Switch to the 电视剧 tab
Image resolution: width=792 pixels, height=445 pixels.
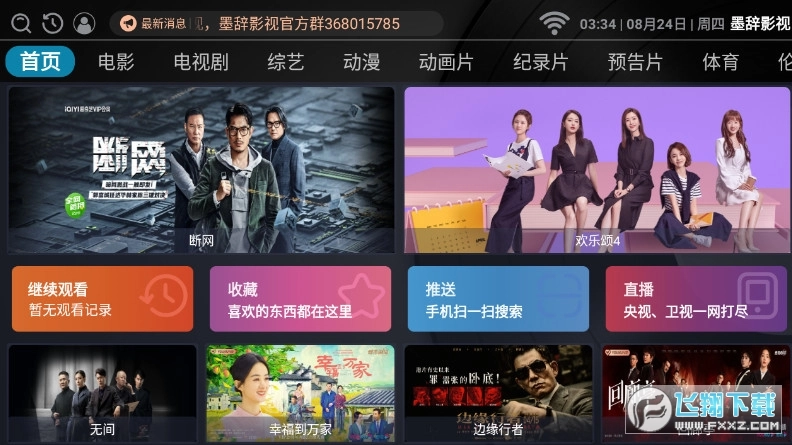click(x=201, y=62)
